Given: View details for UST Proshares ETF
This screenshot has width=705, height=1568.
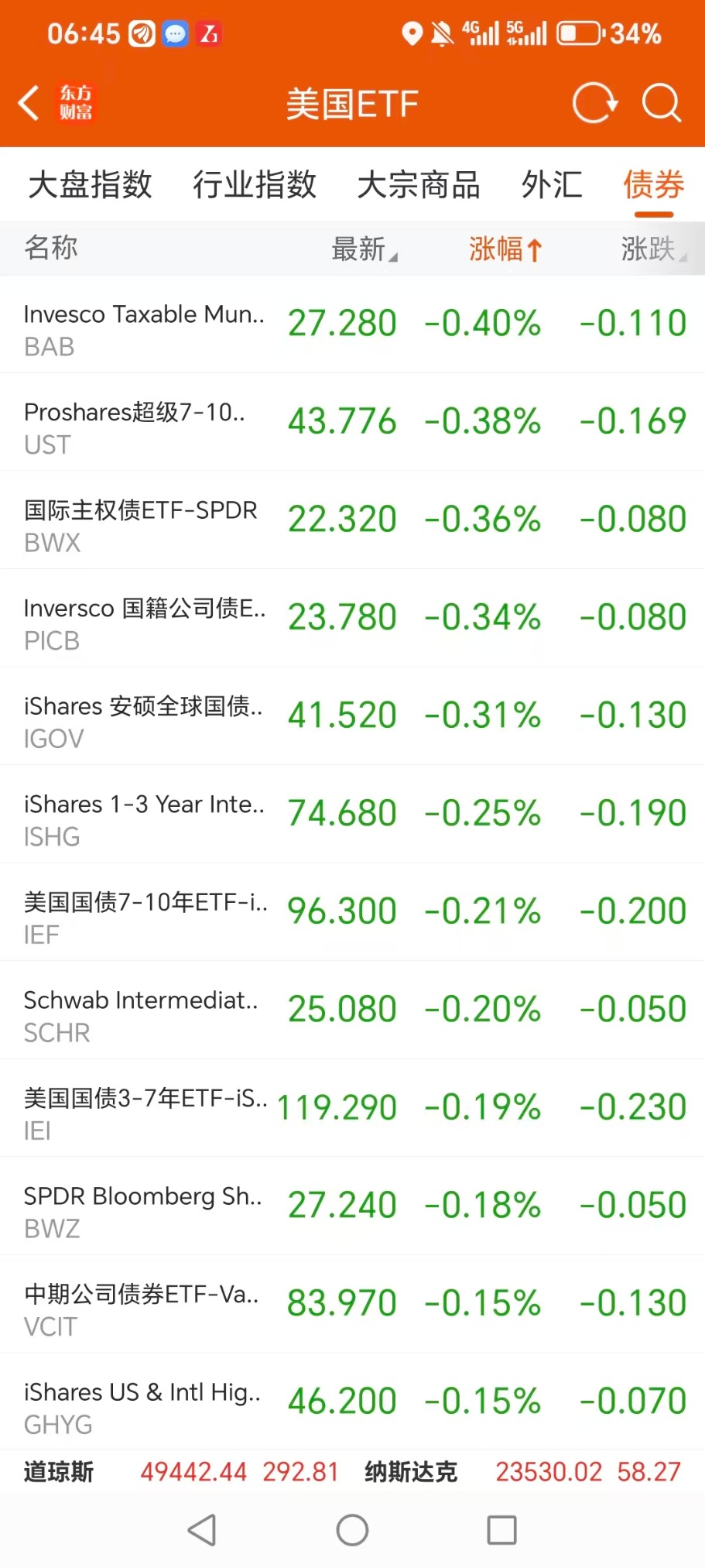Looking at the screenshot, I should tap(352, 422).
